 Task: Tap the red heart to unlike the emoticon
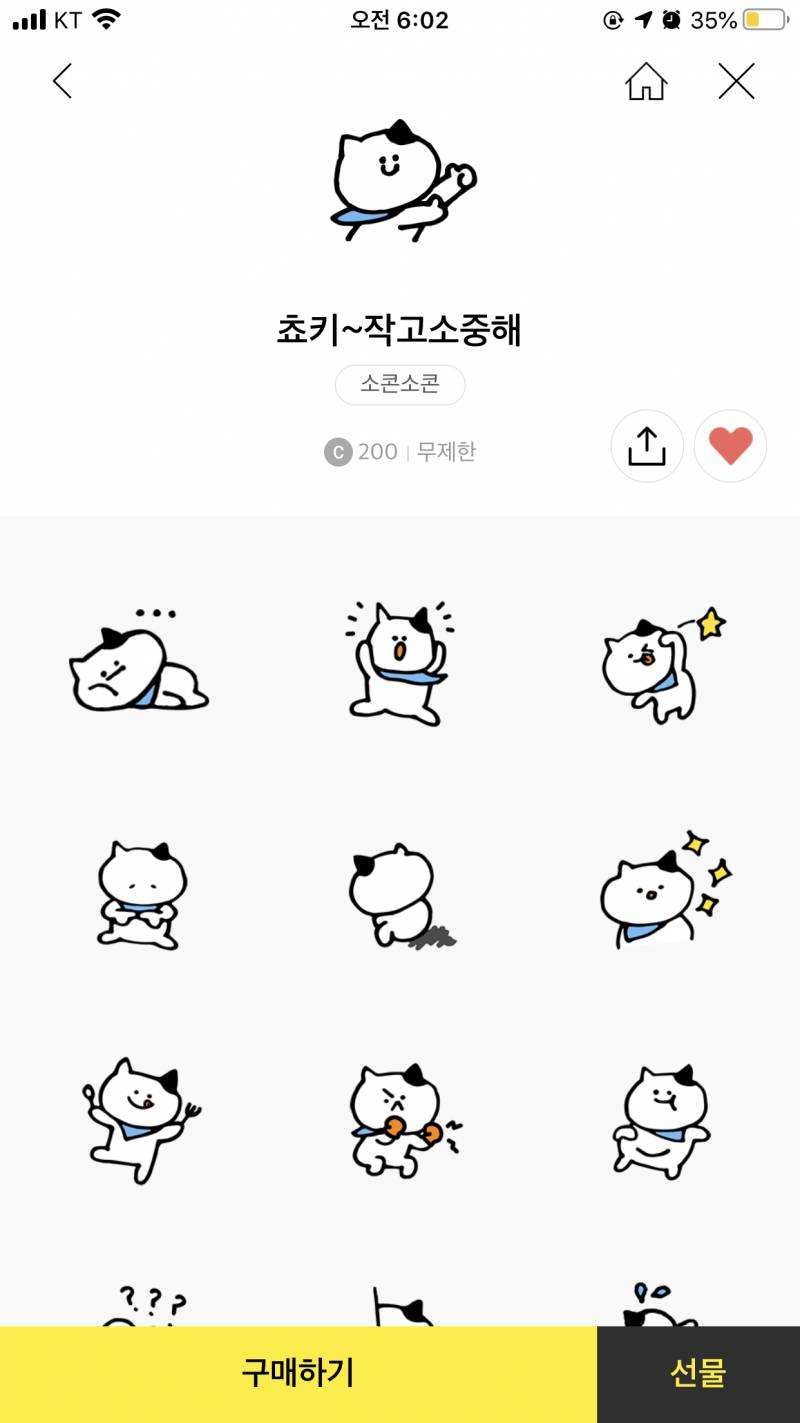click(730, 446)
